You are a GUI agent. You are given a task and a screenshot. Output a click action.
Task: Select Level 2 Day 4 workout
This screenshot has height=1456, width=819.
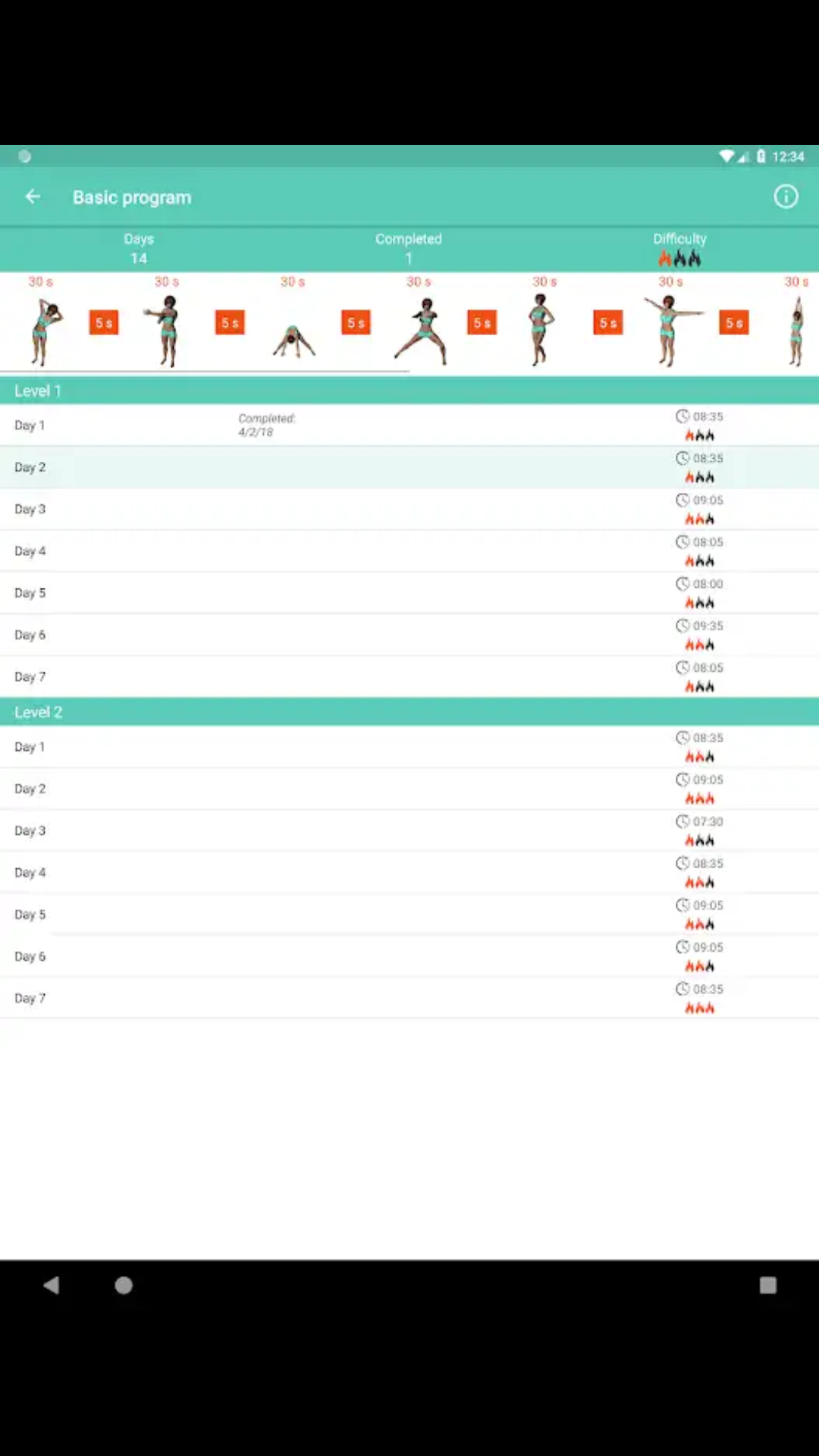409,873
